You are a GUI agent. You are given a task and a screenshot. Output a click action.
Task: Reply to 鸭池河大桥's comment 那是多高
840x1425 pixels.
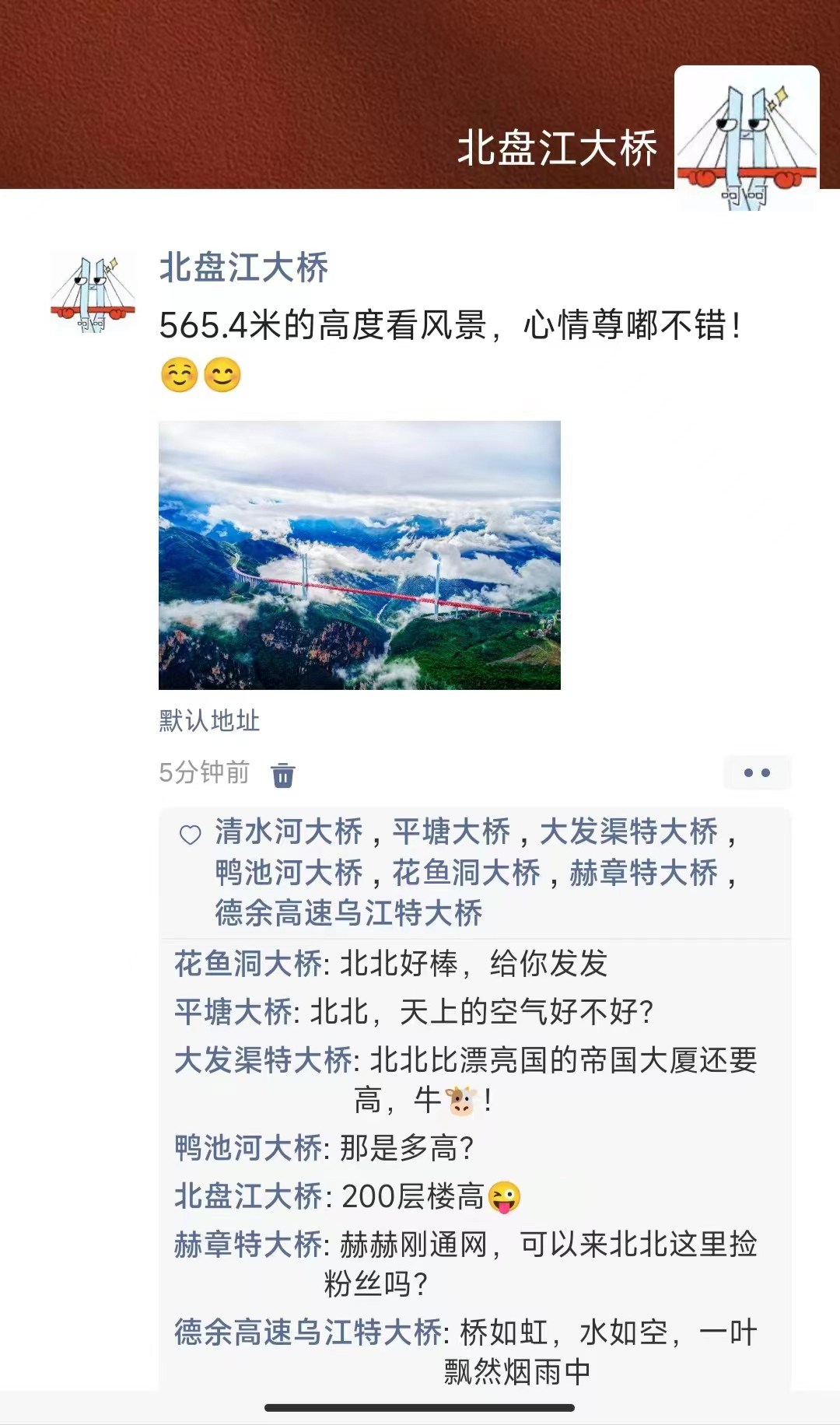406,1148
